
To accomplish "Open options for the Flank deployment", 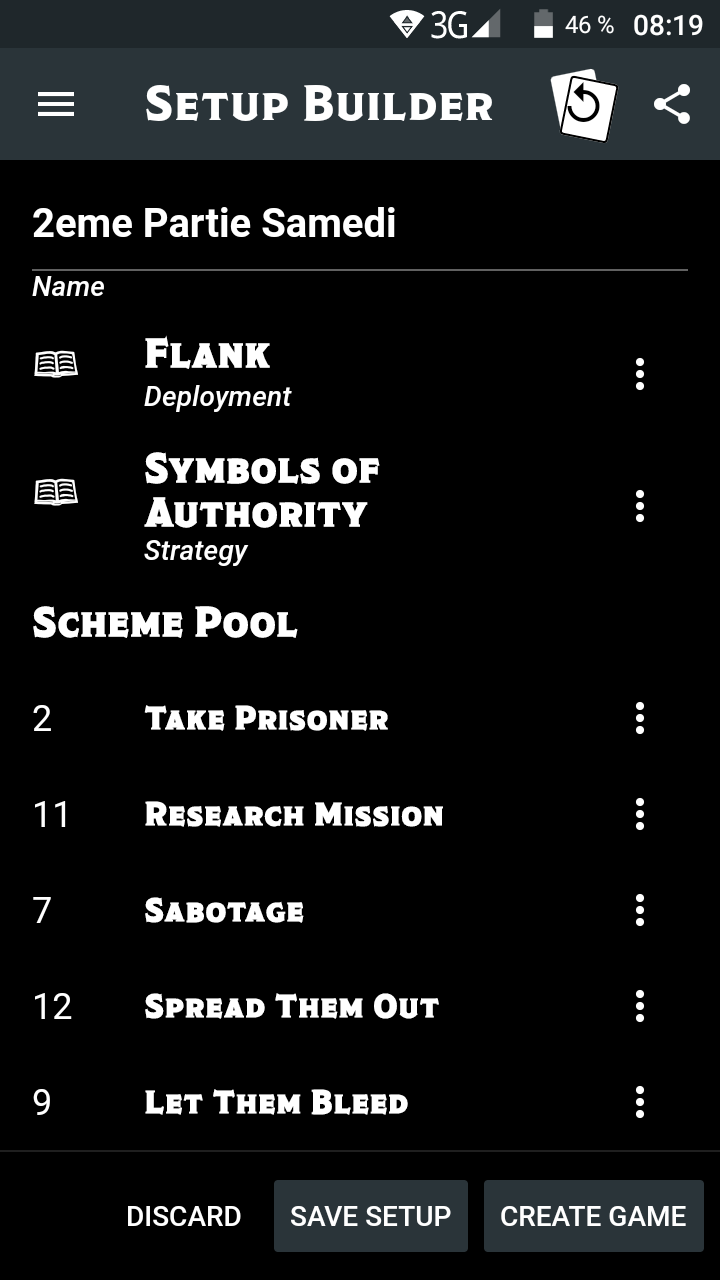I will click(639, 375).
